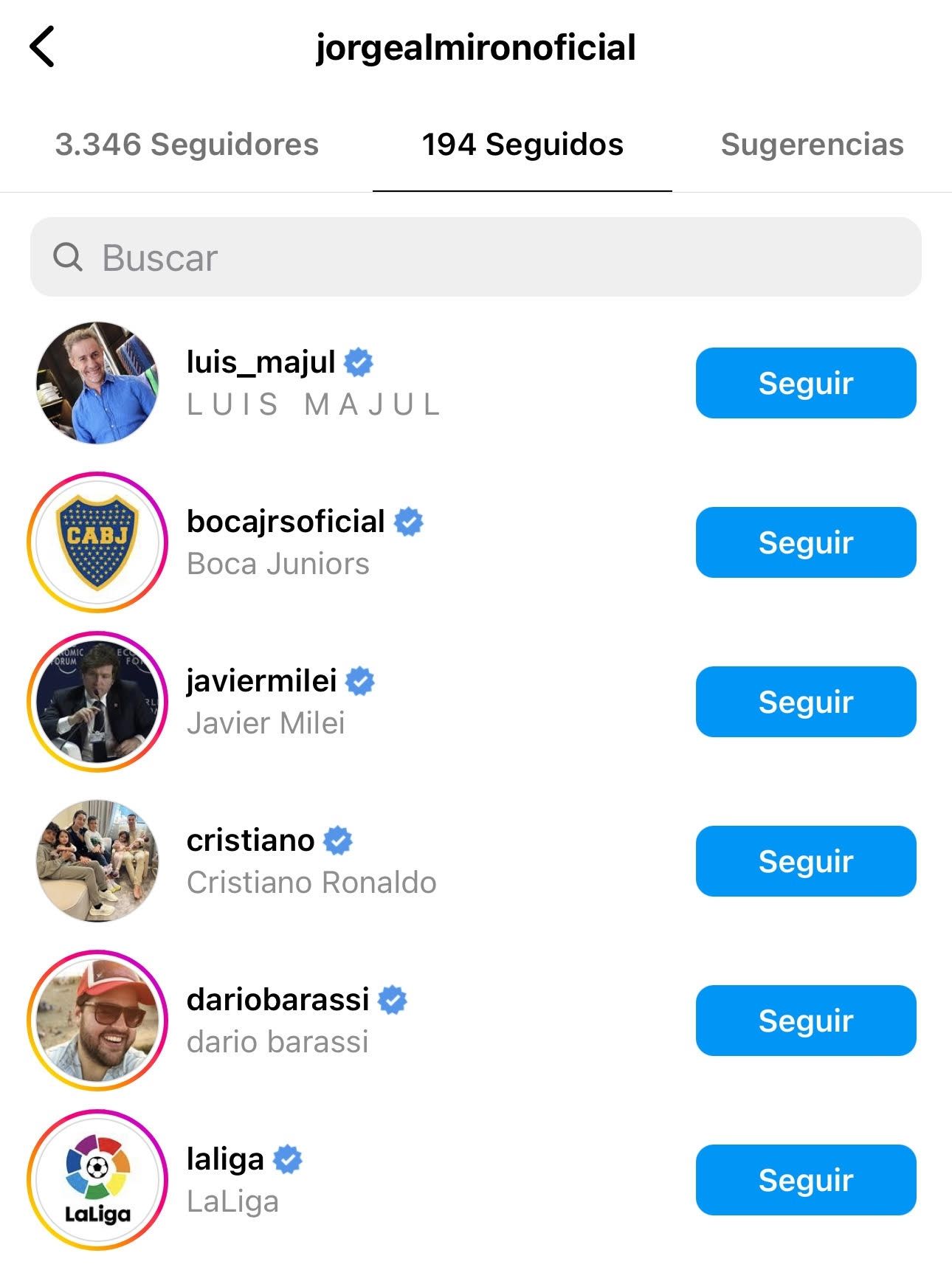Follow cristiano via the Seguir button
The image size is (952, 1270).
tap(805, 861)
